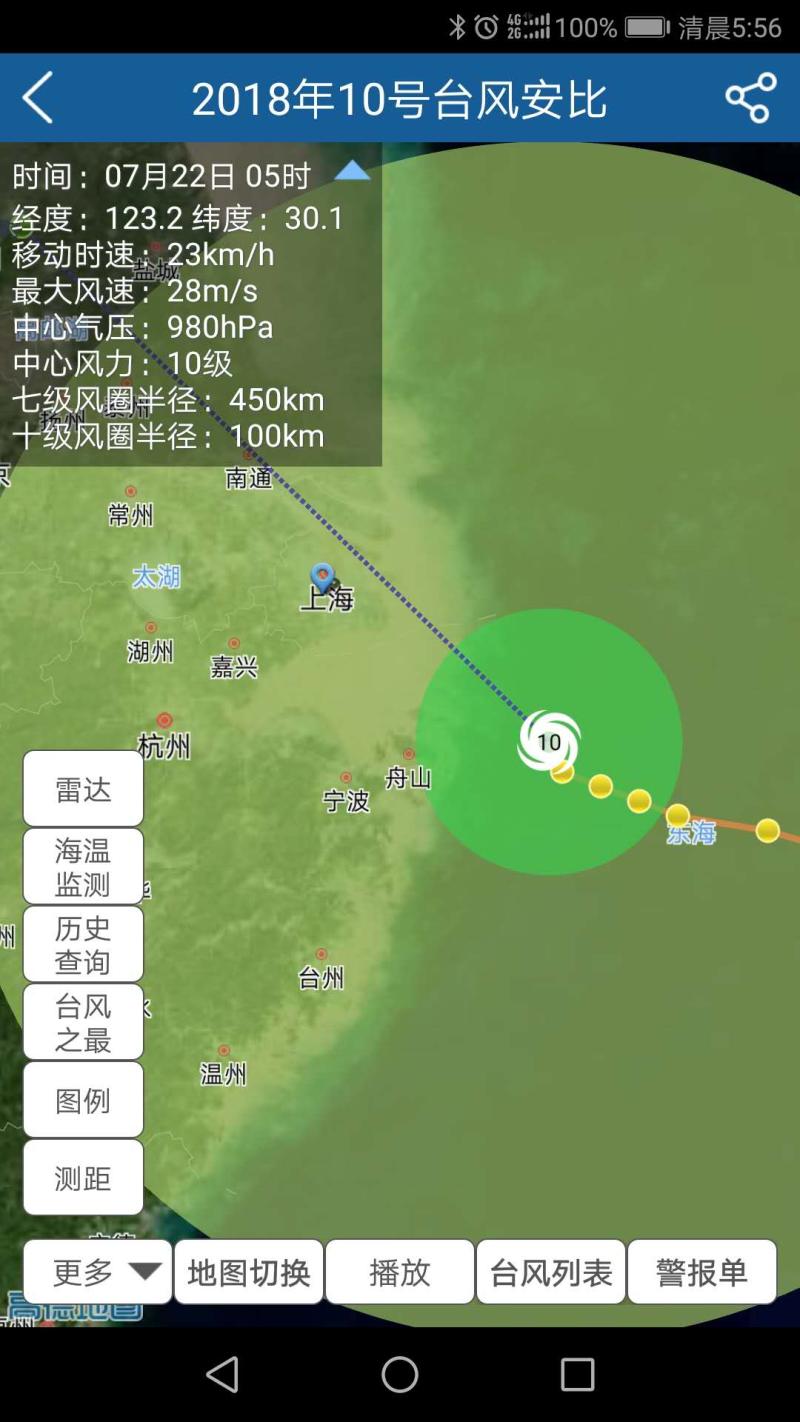The height and width of the screenshot is (1422, 800).
Task: Expand the 更多 dropdown
Action: 98,1272
